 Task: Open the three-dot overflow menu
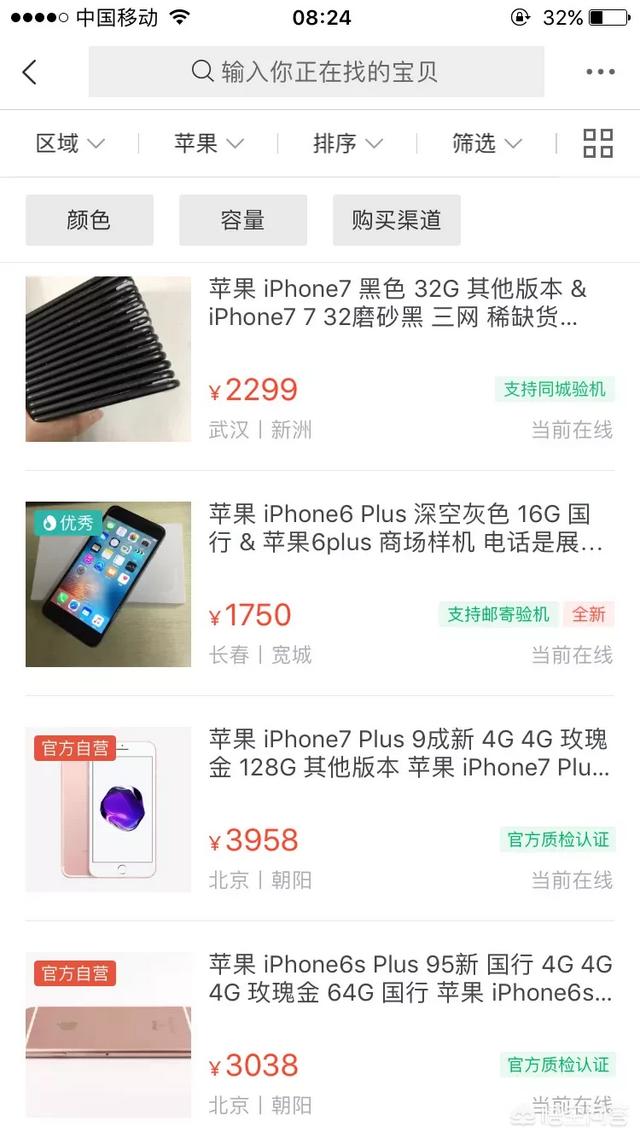click(x=601, y=72)
